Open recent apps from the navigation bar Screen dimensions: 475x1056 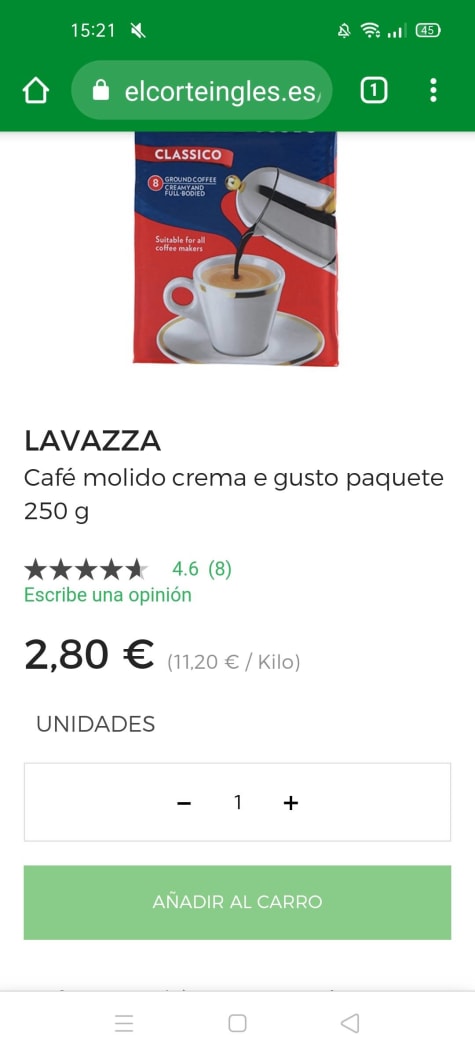[124, 1024]
